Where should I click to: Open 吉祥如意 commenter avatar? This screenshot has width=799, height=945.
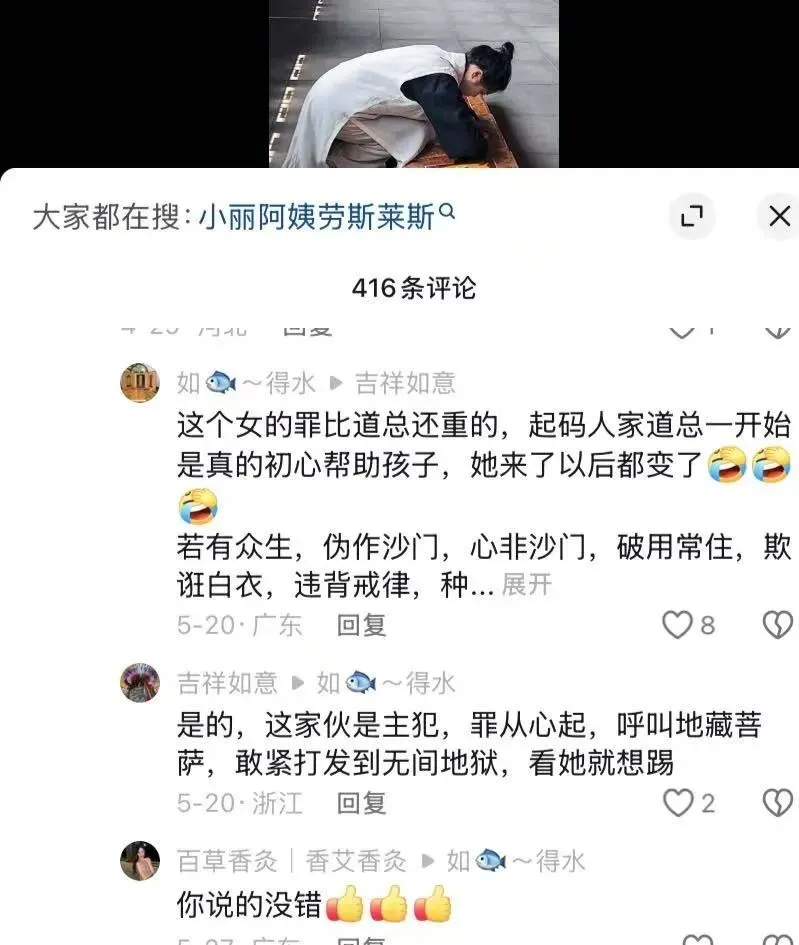point(140,683)
